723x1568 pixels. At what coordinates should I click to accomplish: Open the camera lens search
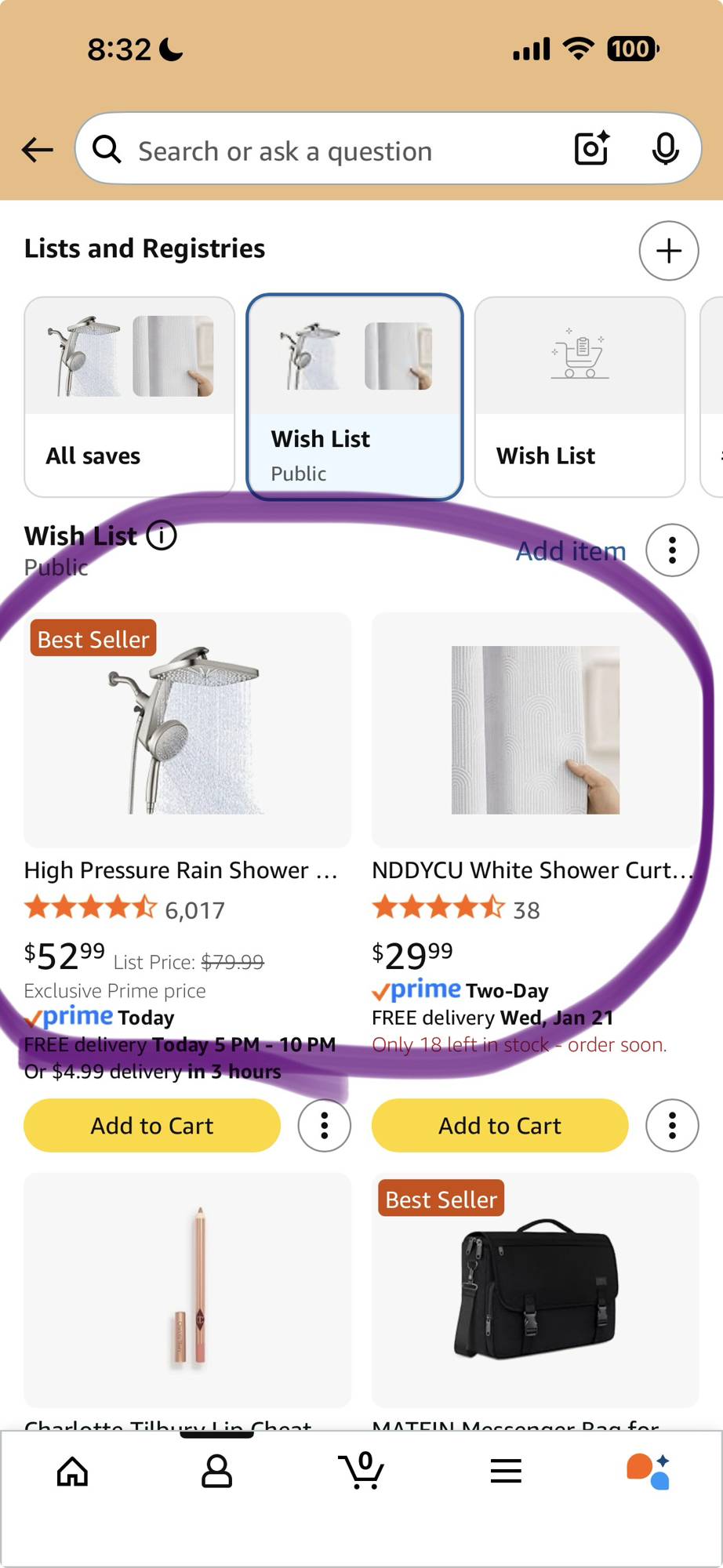point(591,149)
